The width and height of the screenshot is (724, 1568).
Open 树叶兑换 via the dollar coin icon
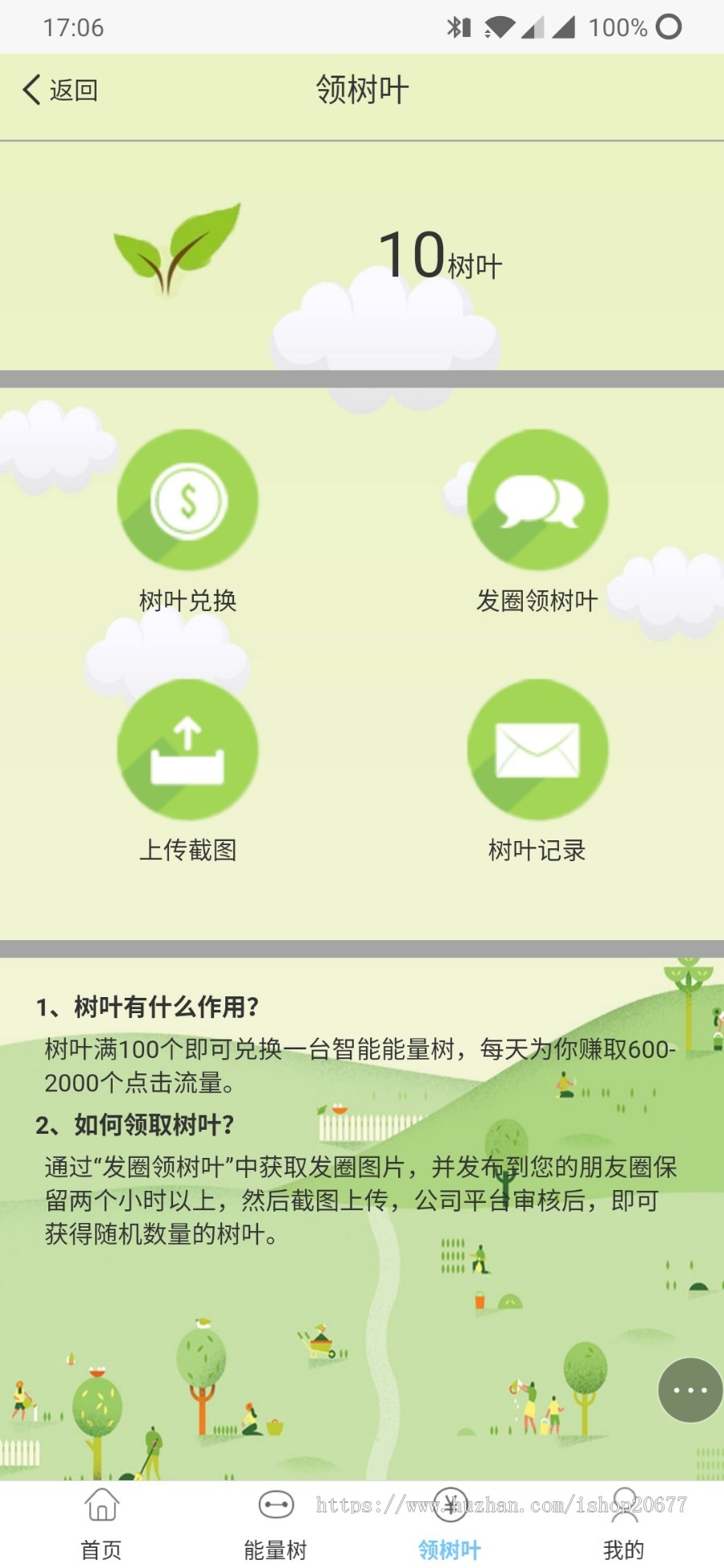[x=187, y=499]
